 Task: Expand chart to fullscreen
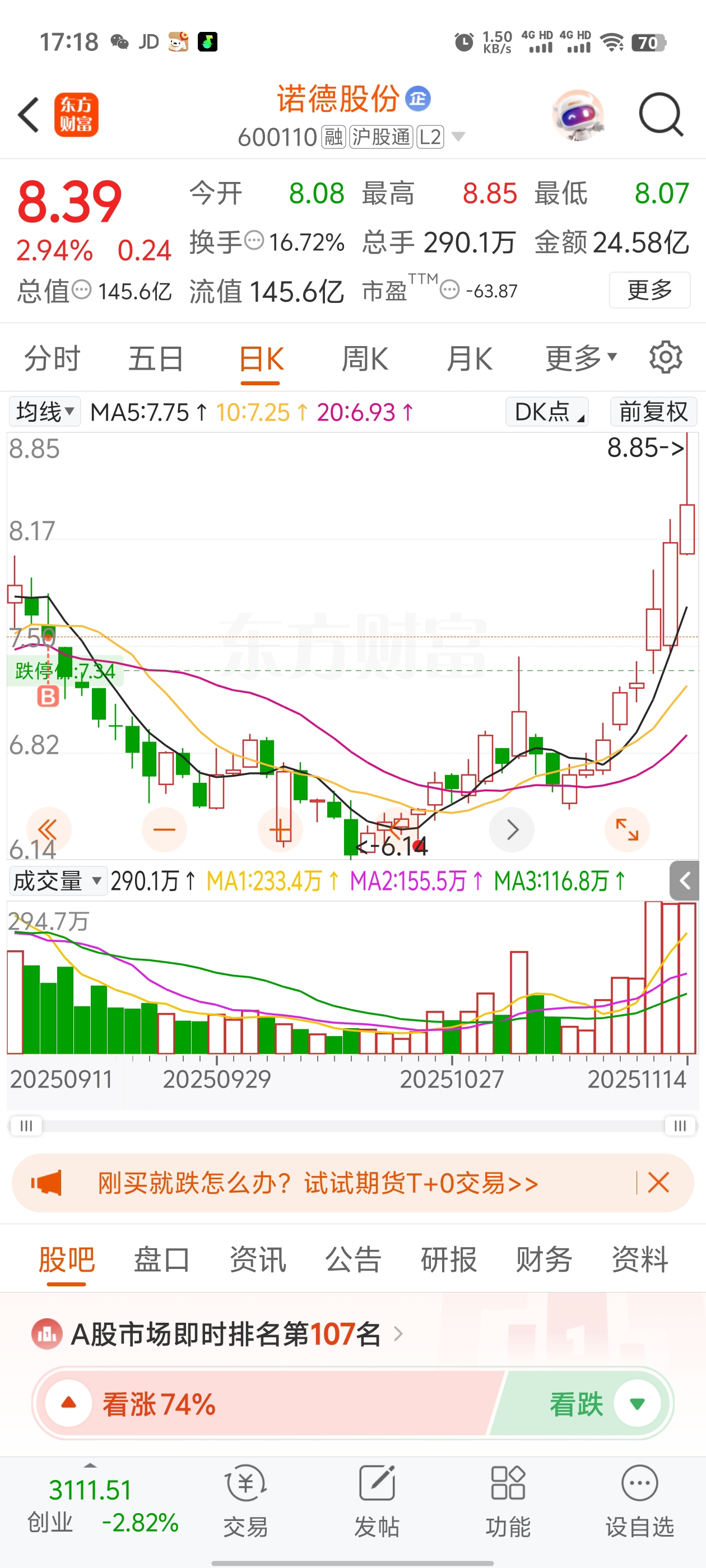point(627,829)
